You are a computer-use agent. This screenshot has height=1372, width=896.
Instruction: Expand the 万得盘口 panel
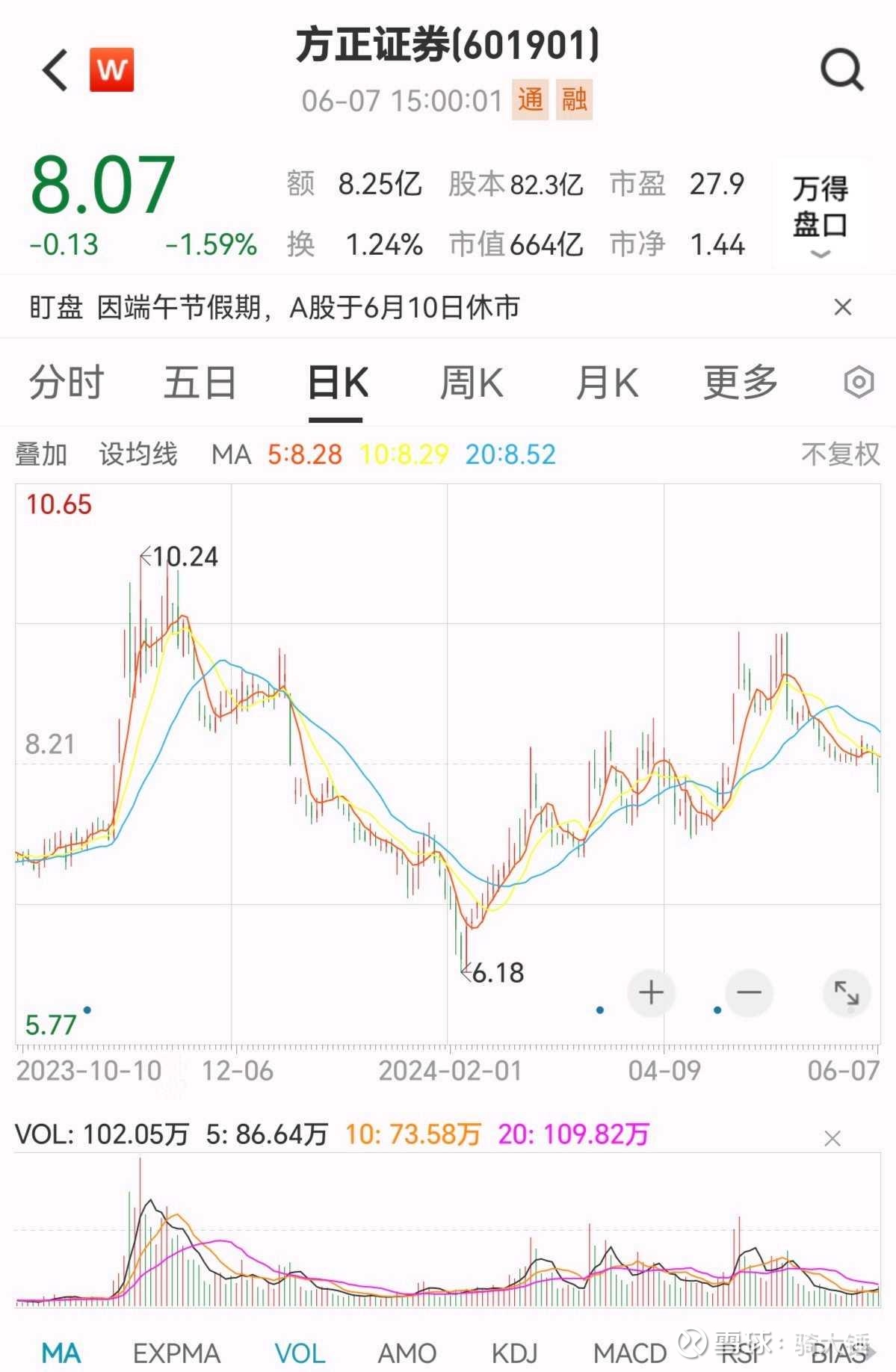coord(819,214)
